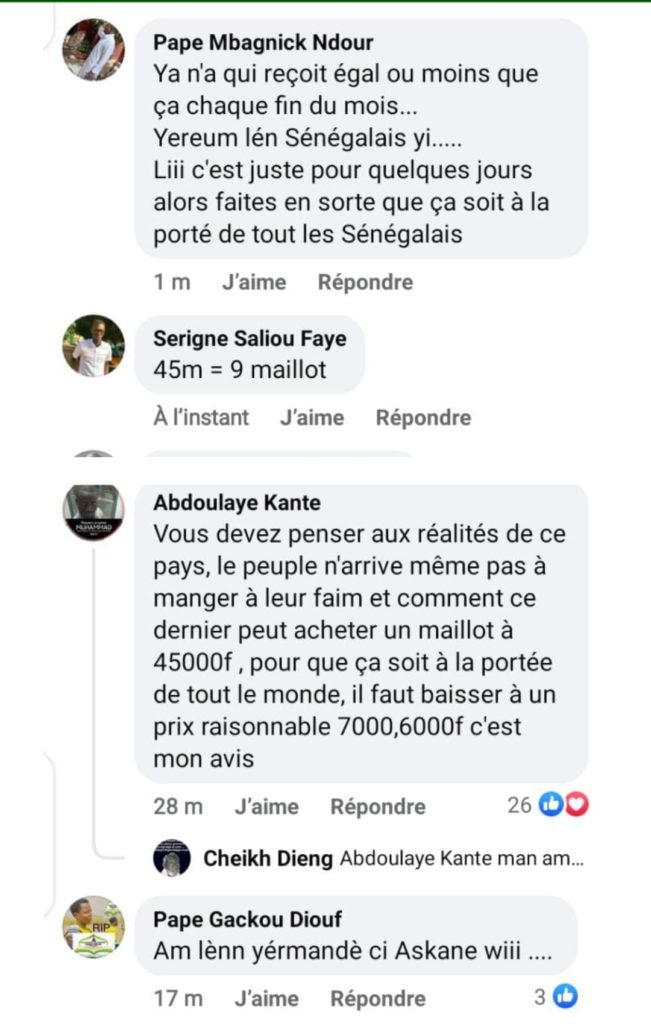This screenshot has width=651, height=1024.
Task: Open Pape Gackou Diouf's profile picture
Action: pos(94,927)
